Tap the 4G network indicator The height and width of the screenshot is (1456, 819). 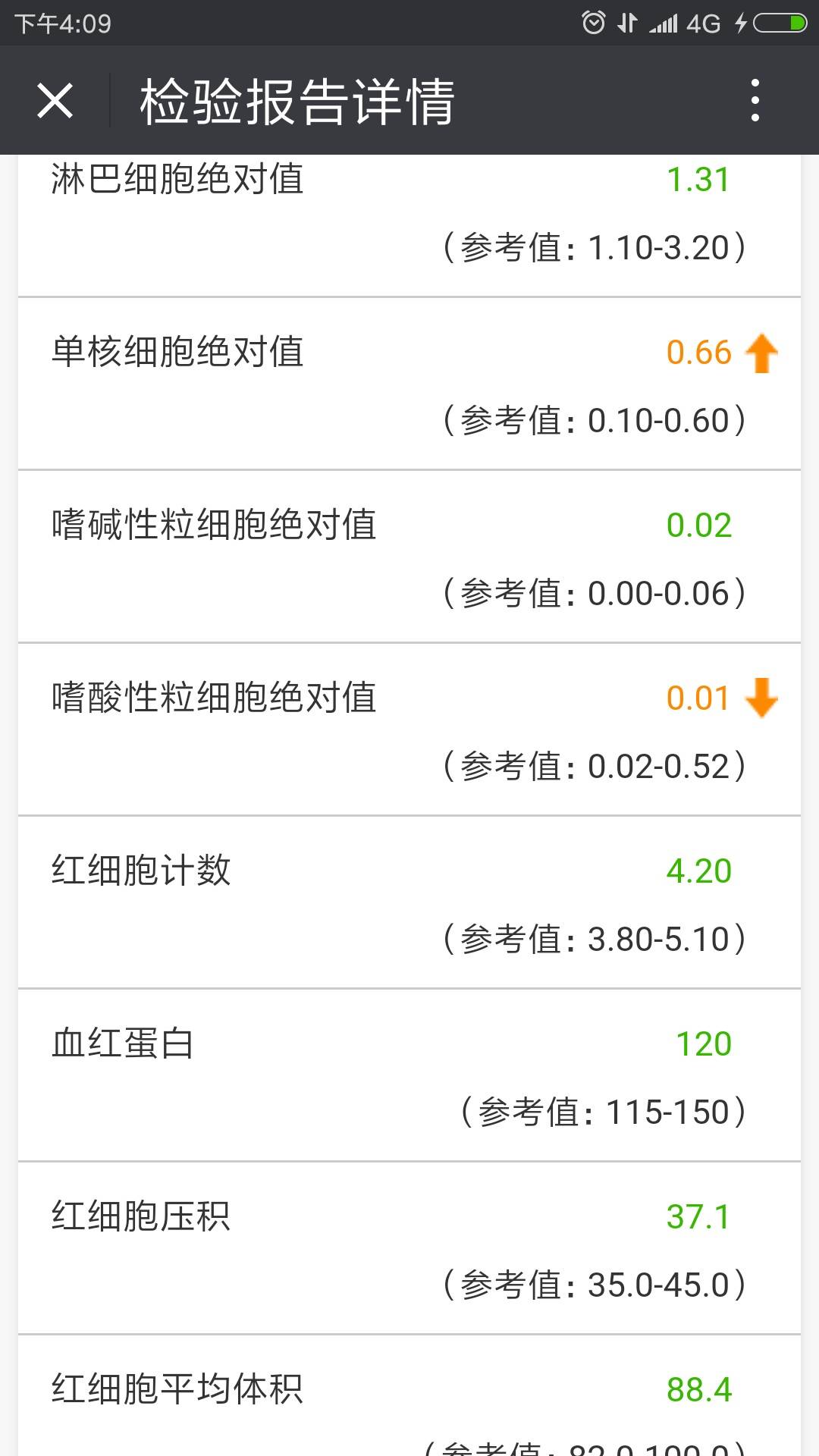(701, 21)
